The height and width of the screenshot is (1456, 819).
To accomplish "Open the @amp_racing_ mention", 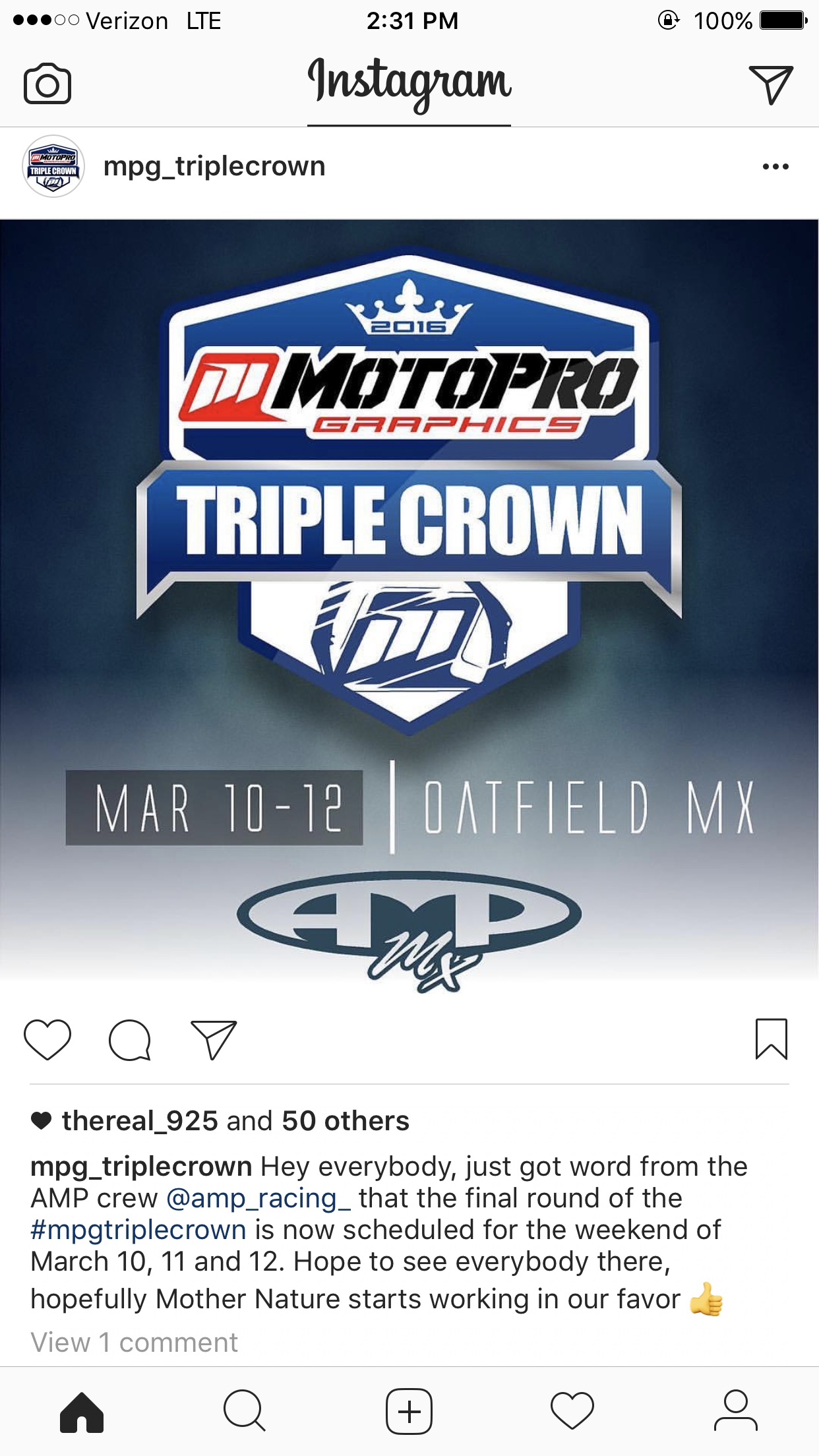I will click(x=258, y=1198).
